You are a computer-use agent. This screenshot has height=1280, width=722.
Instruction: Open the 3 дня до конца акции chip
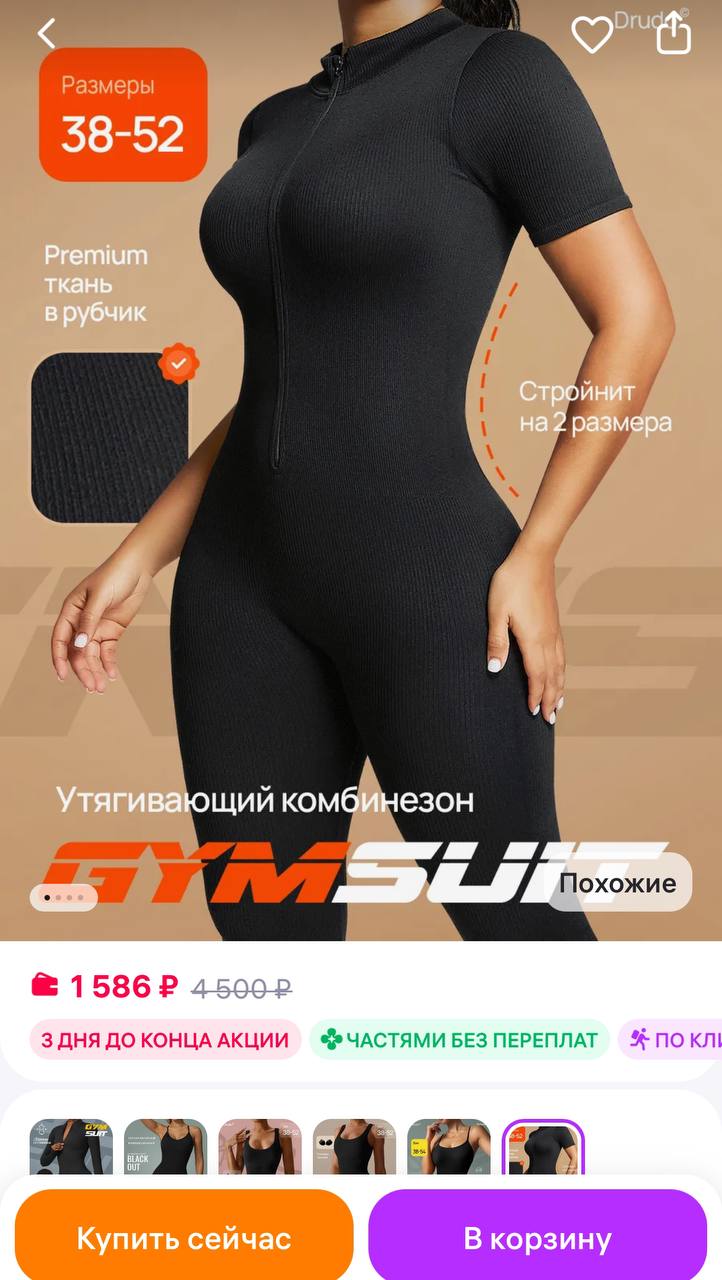(165, 1040)
